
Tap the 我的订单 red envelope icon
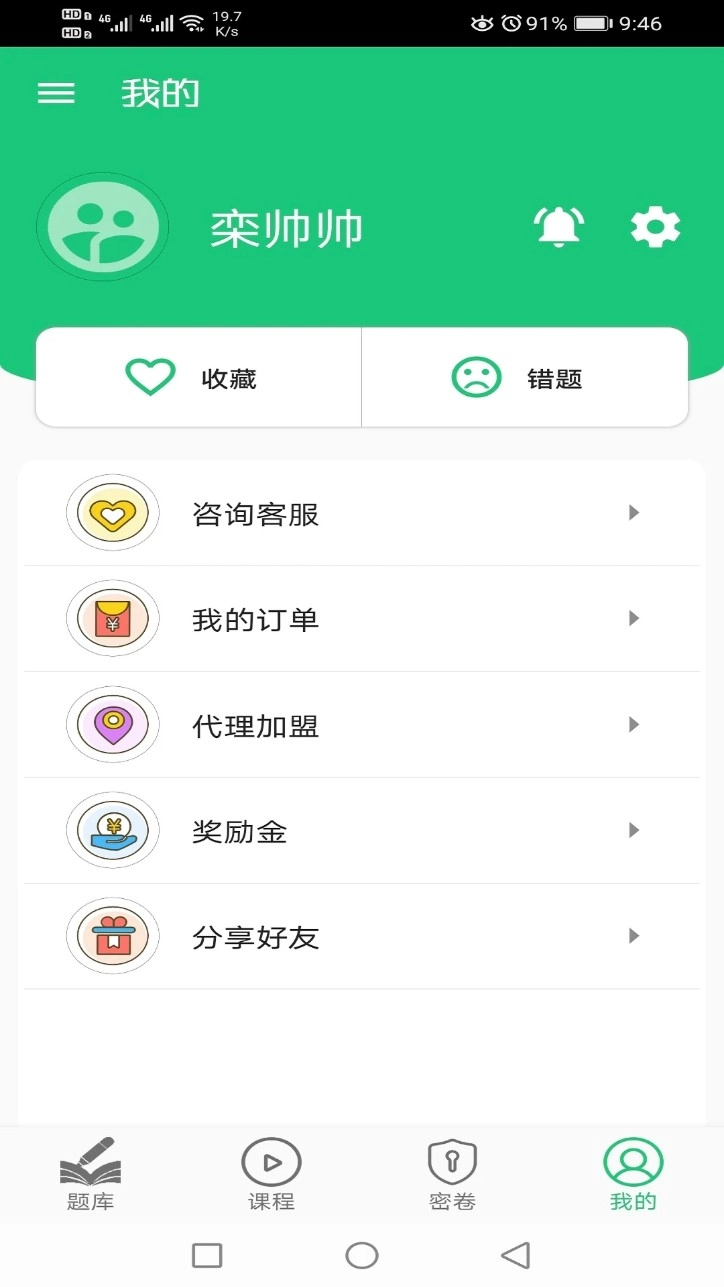[112, 618]
